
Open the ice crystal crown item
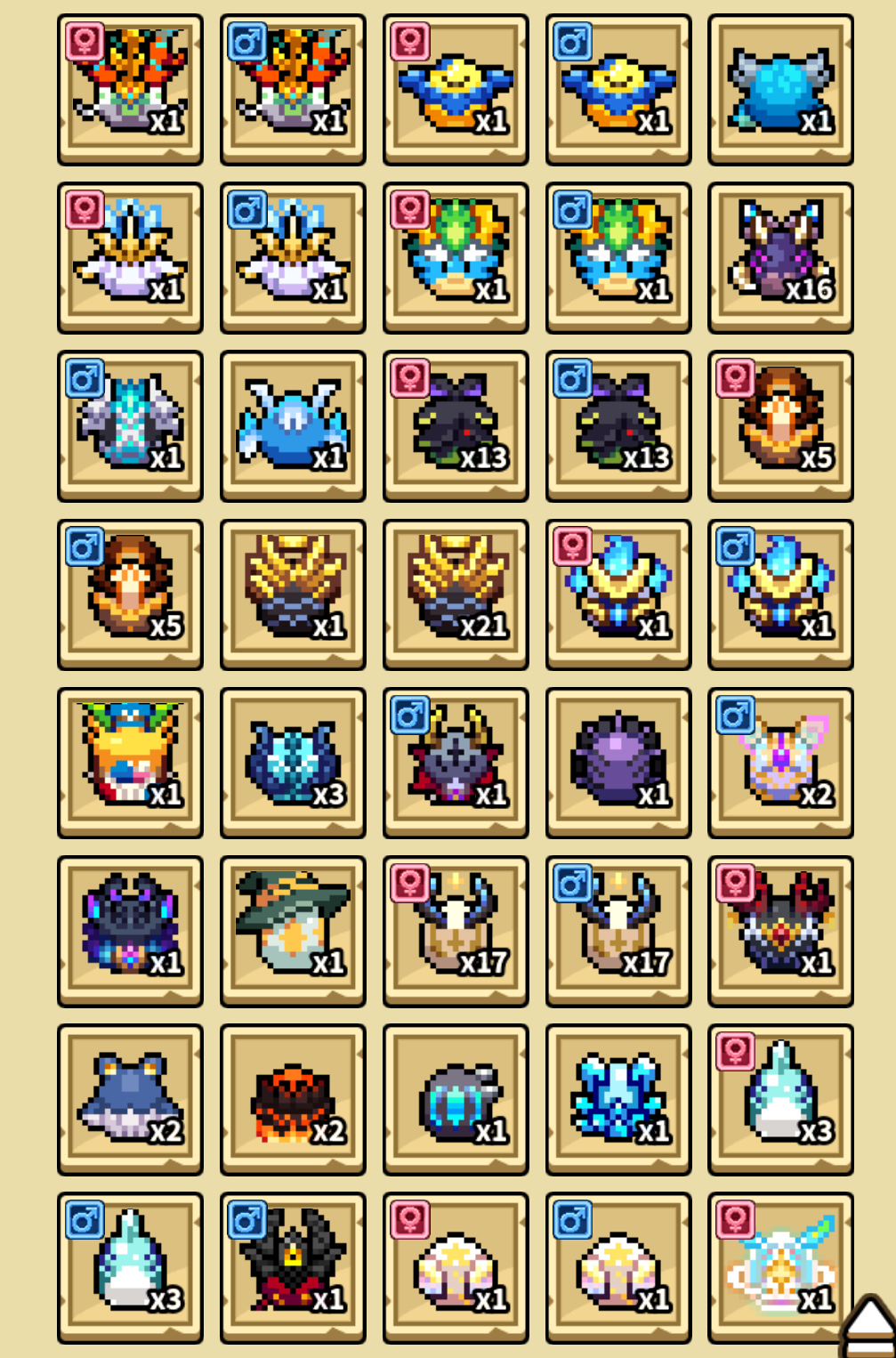(618, 1099)
